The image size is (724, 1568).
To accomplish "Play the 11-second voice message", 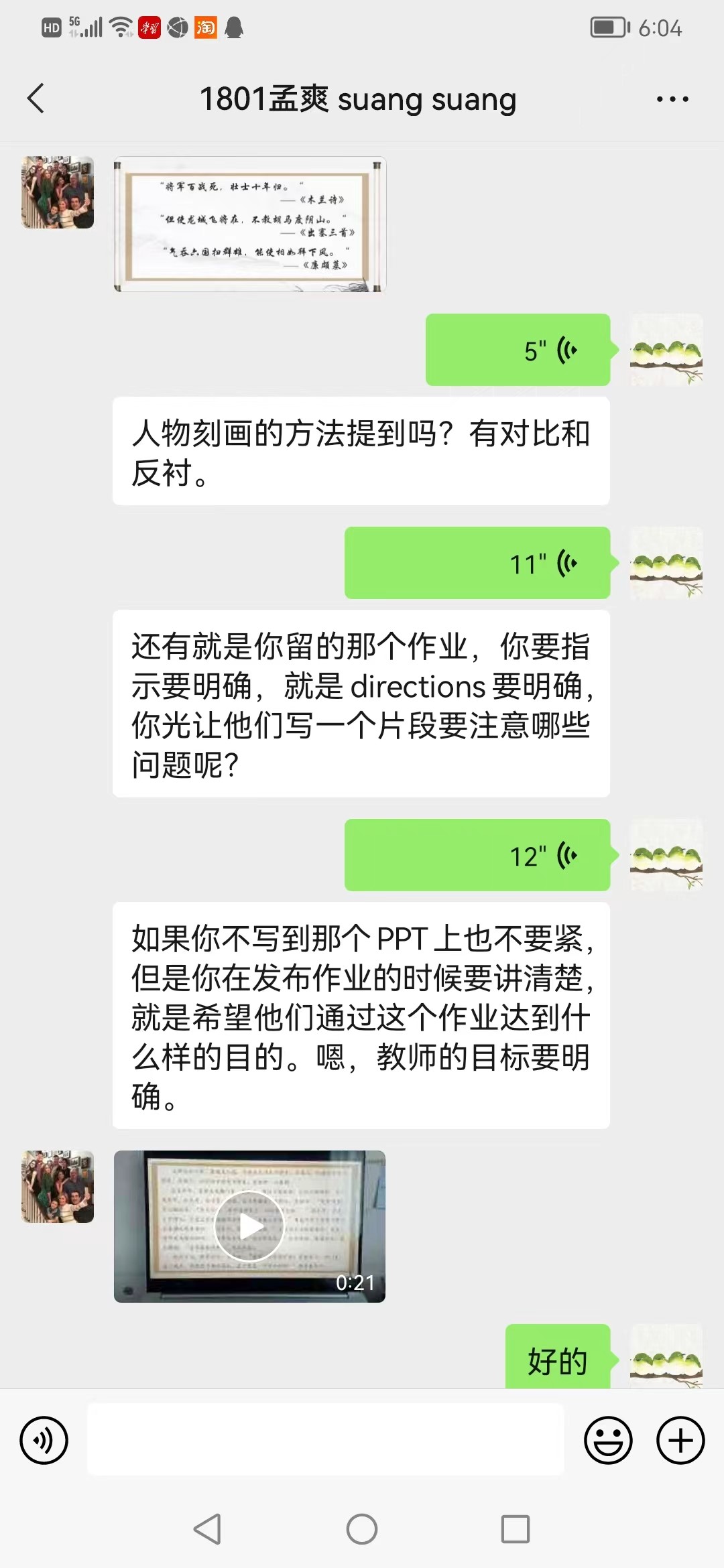I will tap(477, 563).
